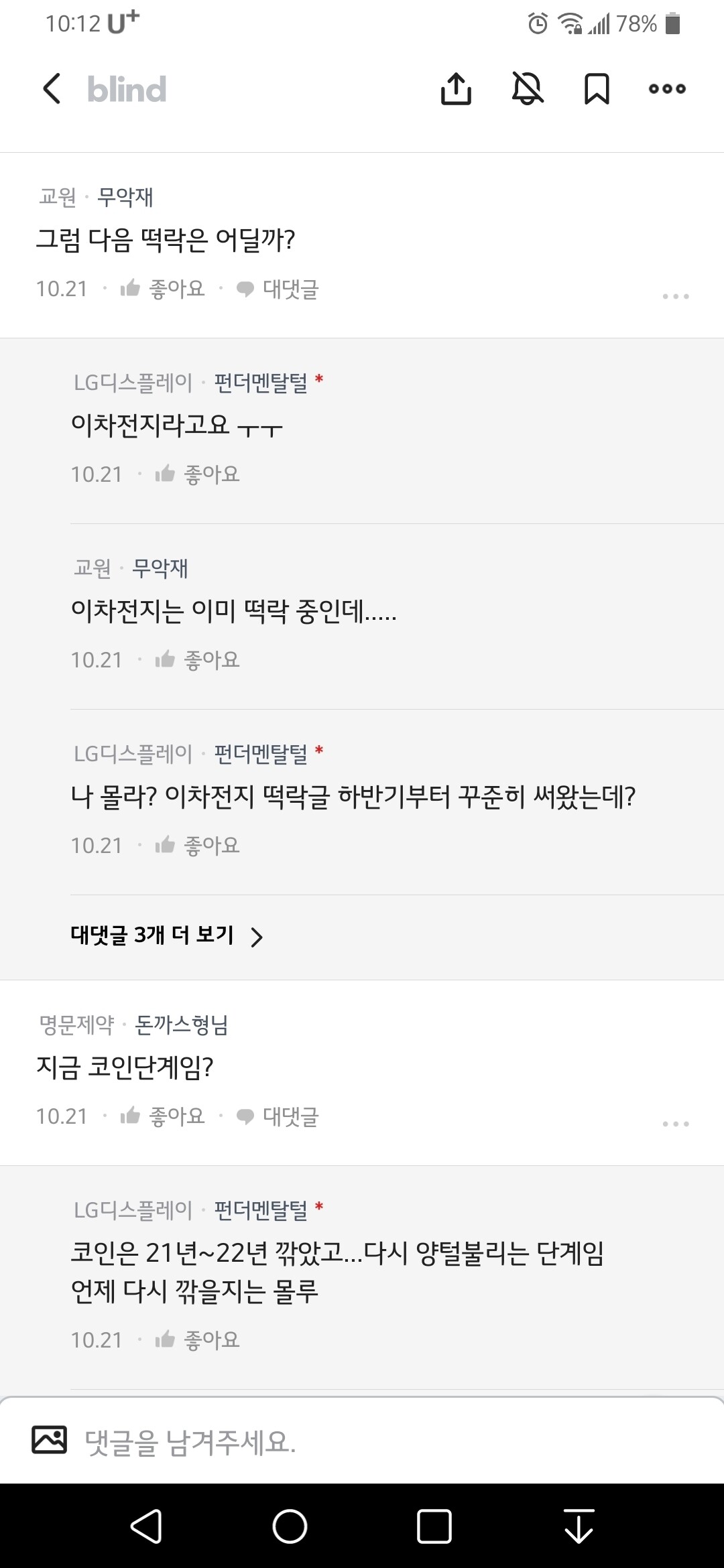Tap the back arrow next to the blind logo

pos(51,88)
